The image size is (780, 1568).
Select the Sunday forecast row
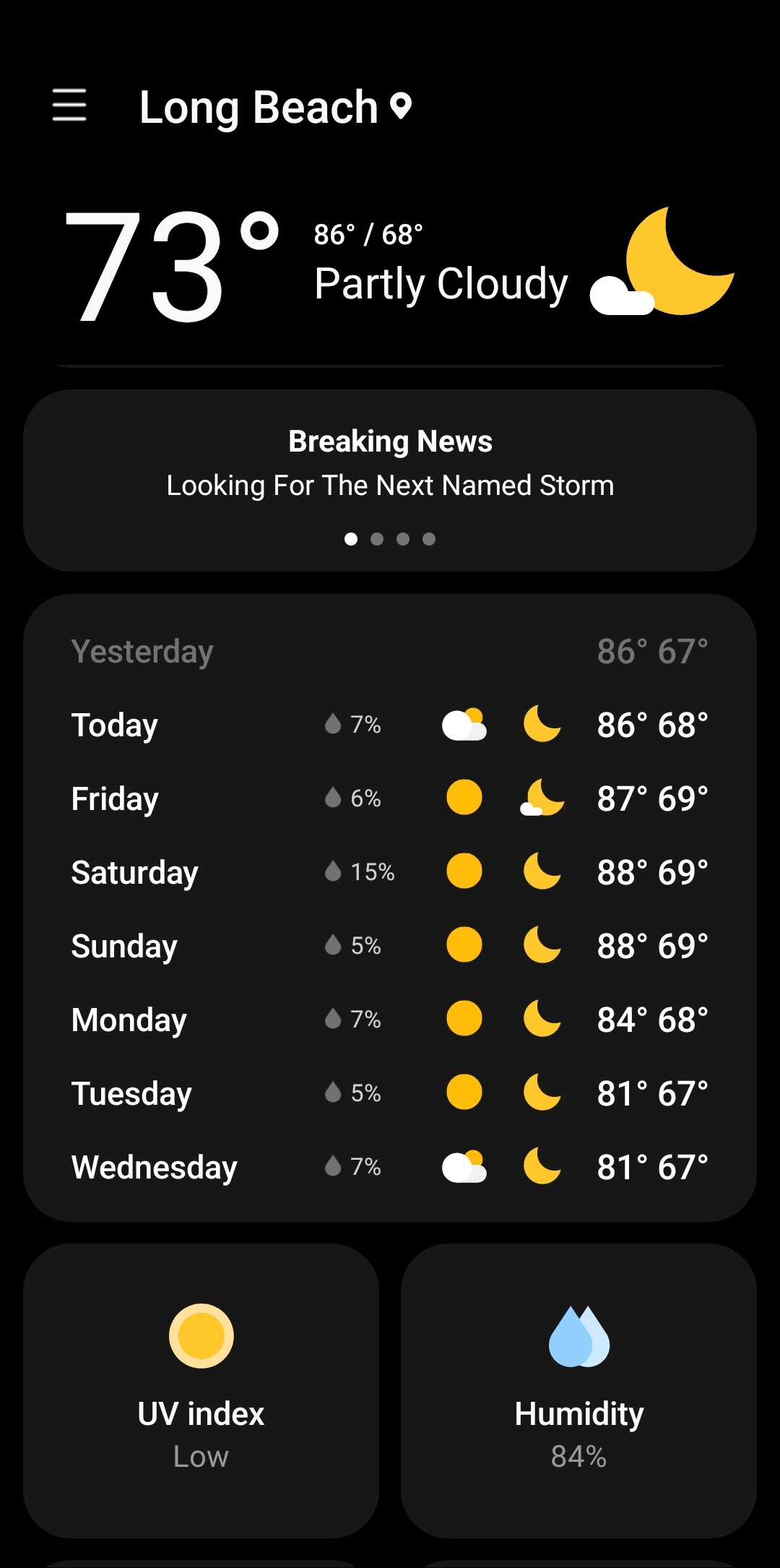point(390,946)
